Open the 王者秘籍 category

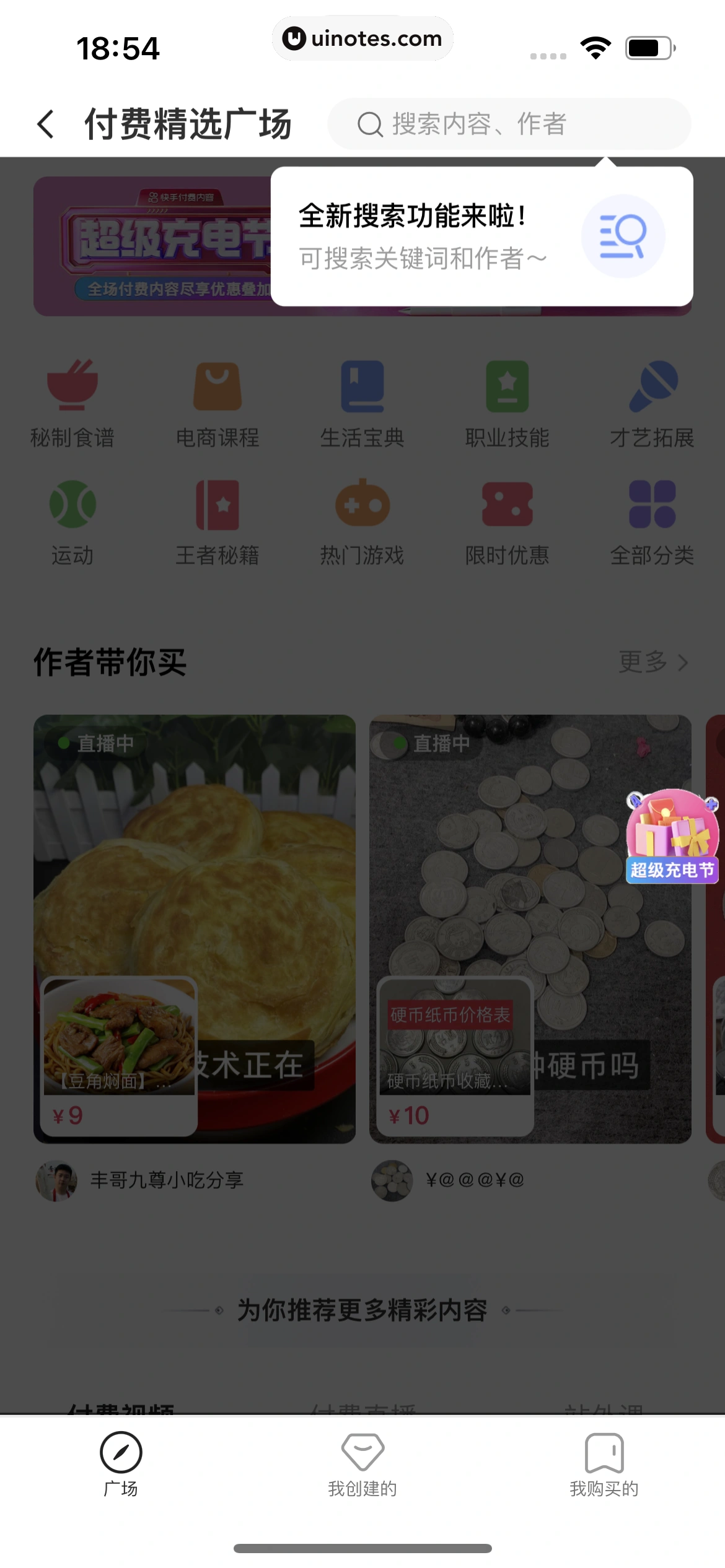(217, 521)
